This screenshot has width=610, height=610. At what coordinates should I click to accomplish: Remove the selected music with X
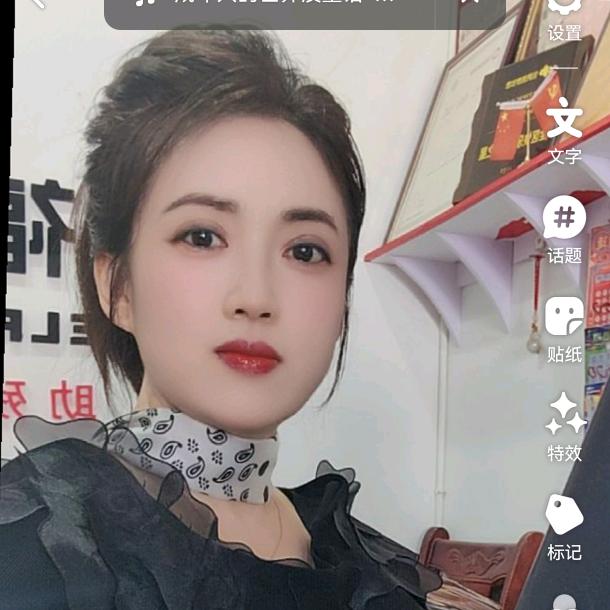pos(467,4)
